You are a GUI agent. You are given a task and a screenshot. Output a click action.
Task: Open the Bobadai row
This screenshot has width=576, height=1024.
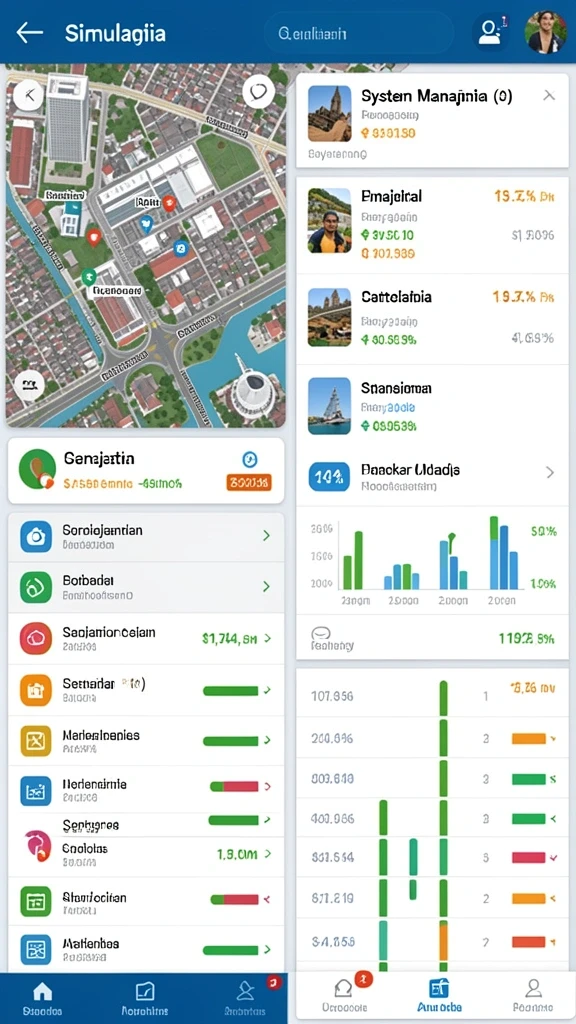tap(146, 586)
